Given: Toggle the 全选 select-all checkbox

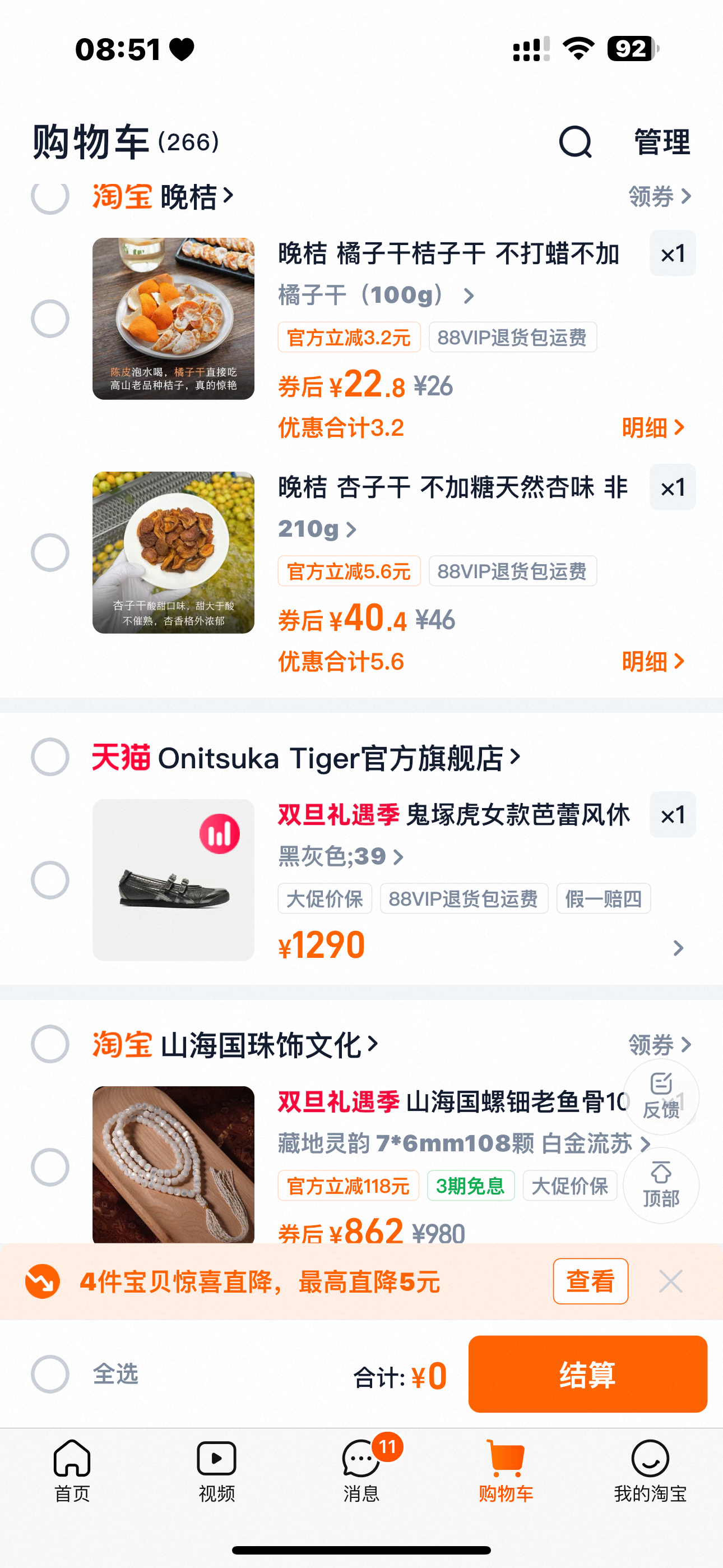Looking at the screenshot, I should (x=50, y=1374).
